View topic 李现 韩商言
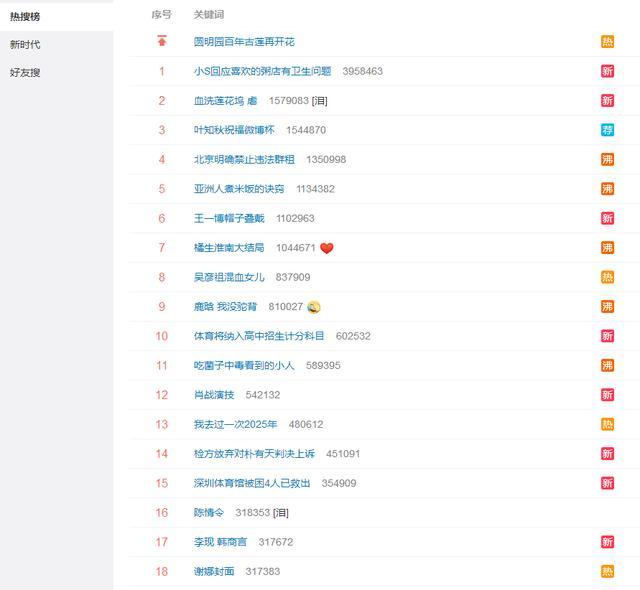 point(220,542)
